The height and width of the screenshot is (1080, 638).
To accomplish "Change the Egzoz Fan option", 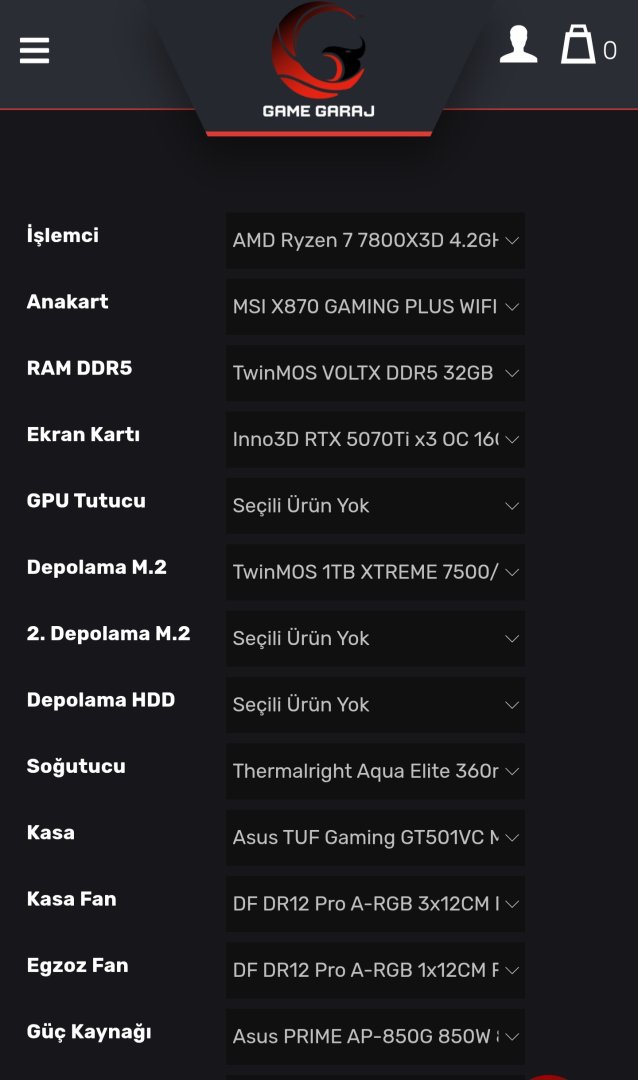I will click(x=375, y=970).
